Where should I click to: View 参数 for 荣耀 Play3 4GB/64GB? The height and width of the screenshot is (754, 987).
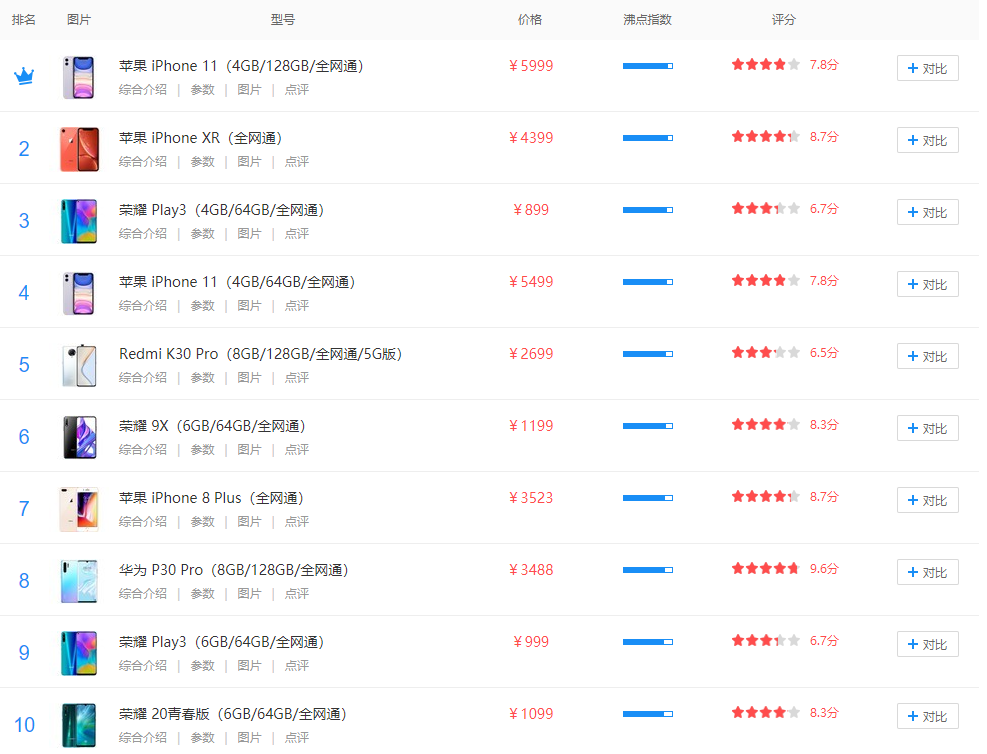pyautogui.click(x=202, y=234)
